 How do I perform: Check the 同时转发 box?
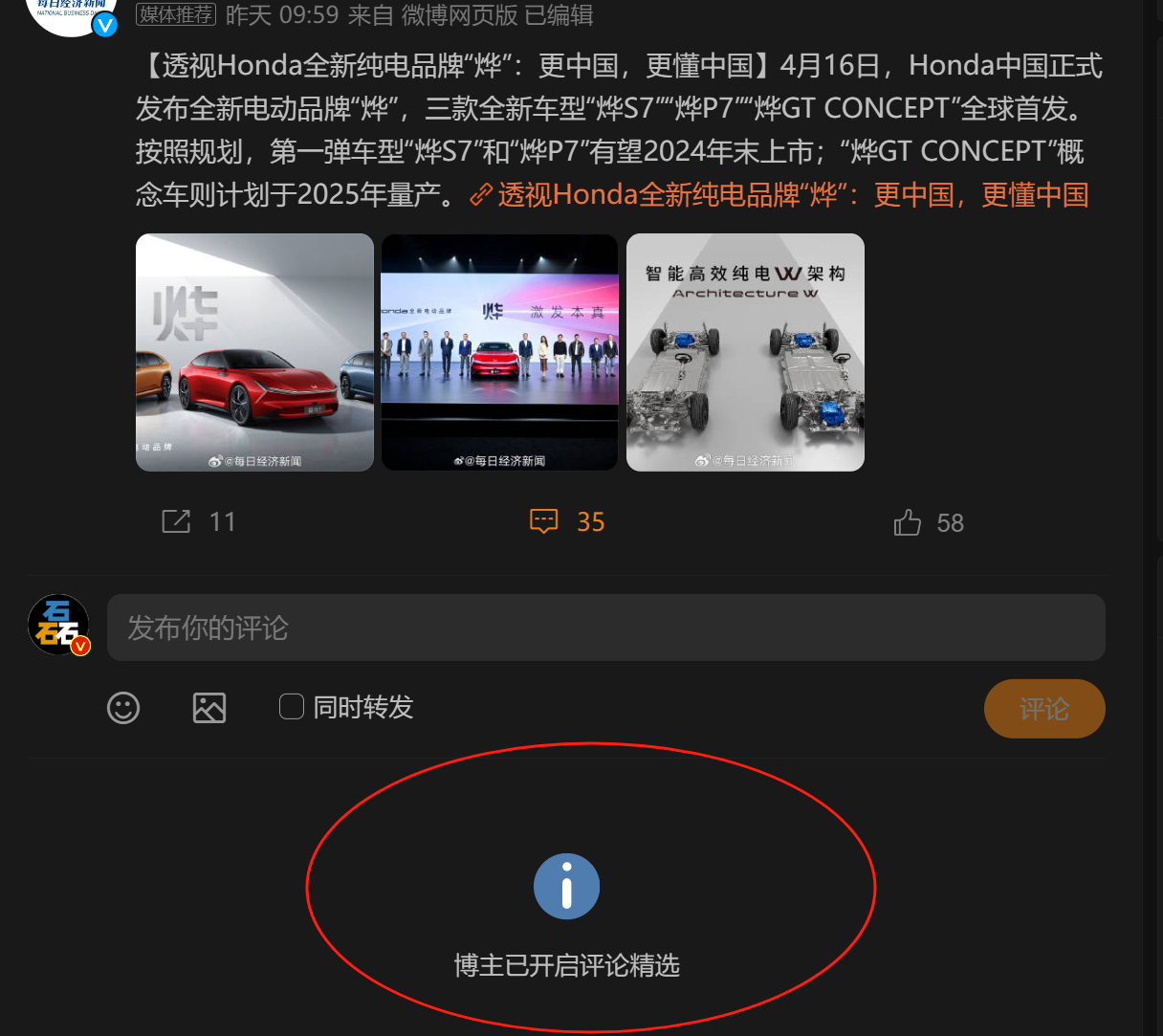pyautogui.click(x=292, y=707)
